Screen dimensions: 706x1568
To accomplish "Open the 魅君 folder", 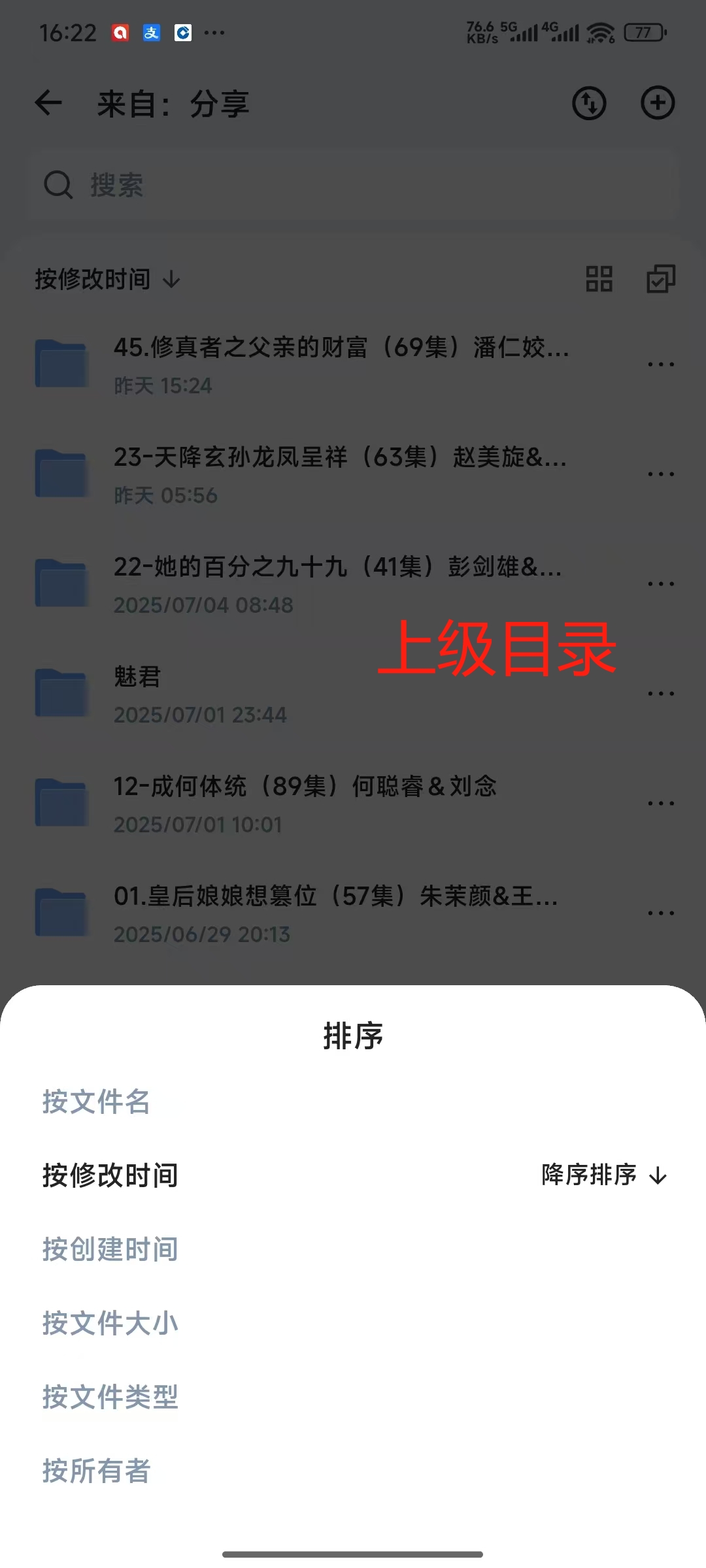I will pyautogui.click(x=196, y=693).
